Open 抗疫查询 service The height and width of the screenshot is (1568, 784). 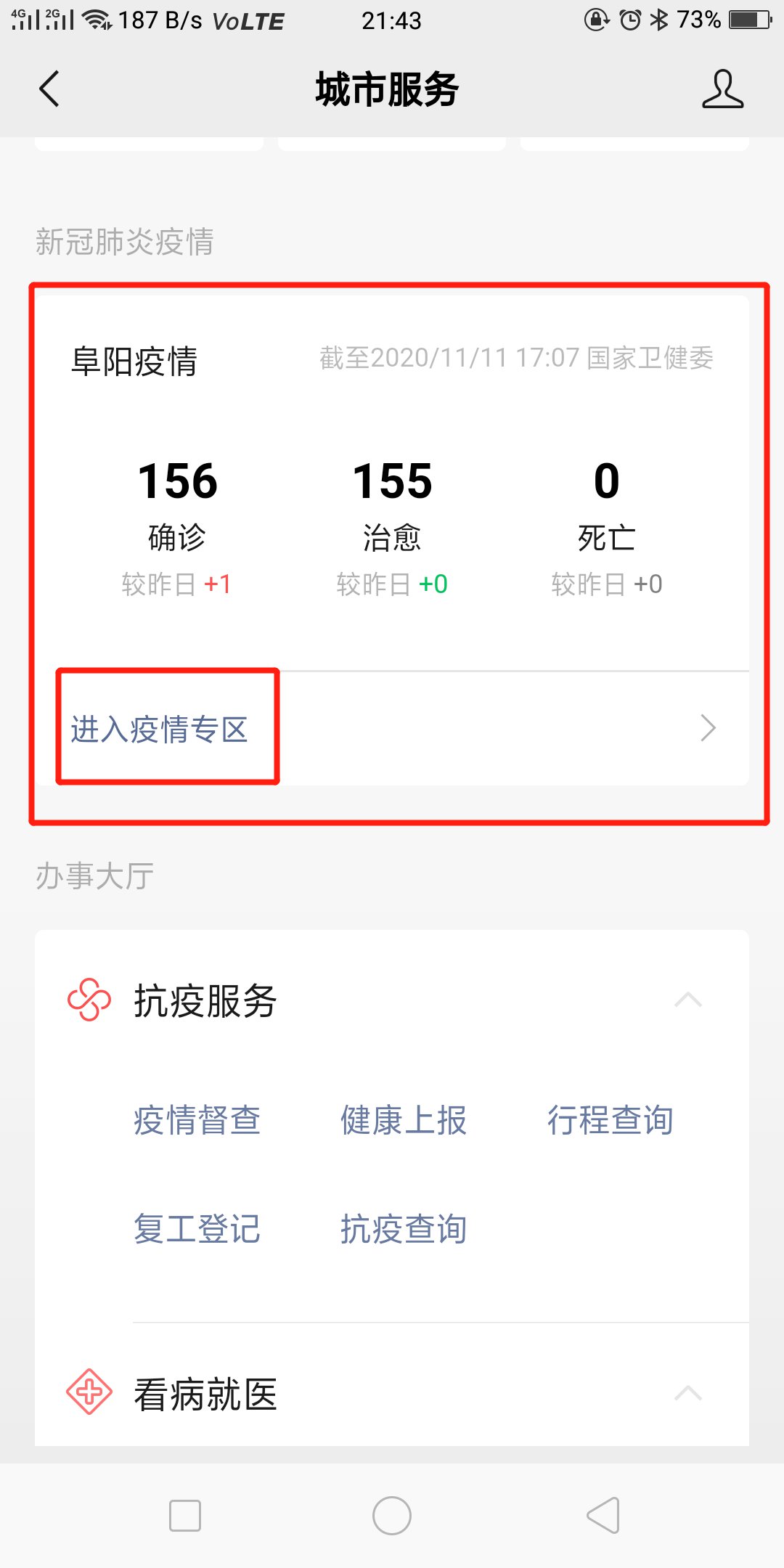click(x=404, y=1229)
